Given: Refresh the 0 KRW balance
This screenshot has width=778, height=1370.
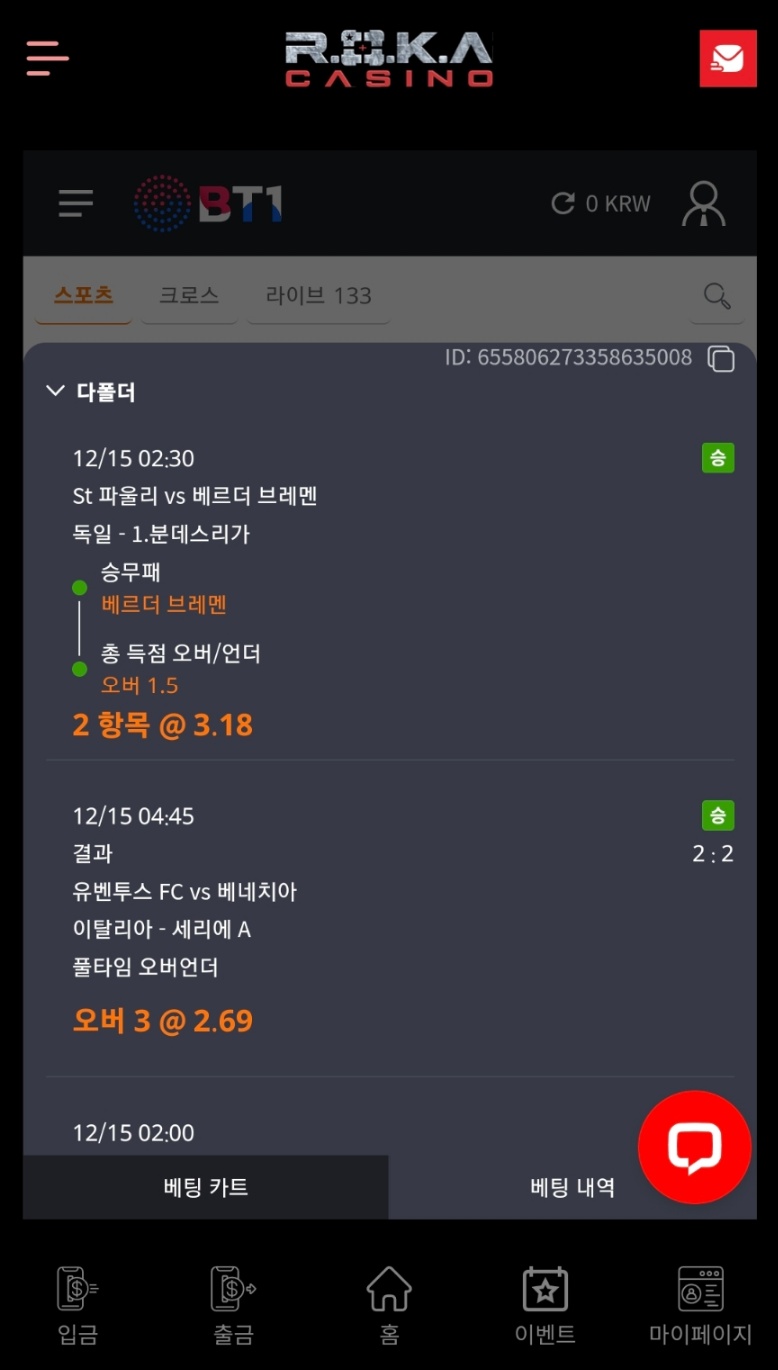Looking at the screenshot, I should click(563, 204).
